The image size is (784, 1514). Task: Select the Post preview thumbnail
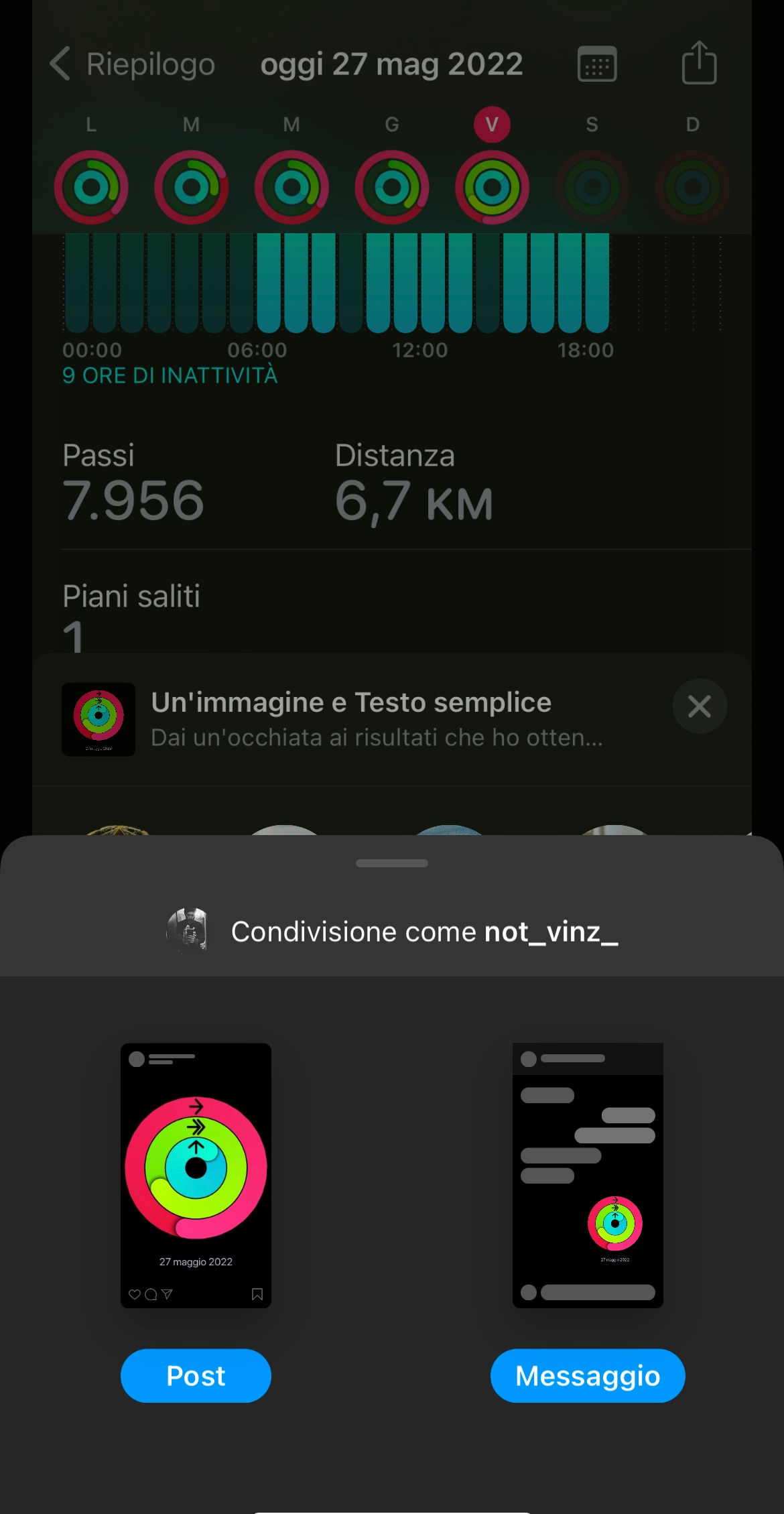point(196,1174)
